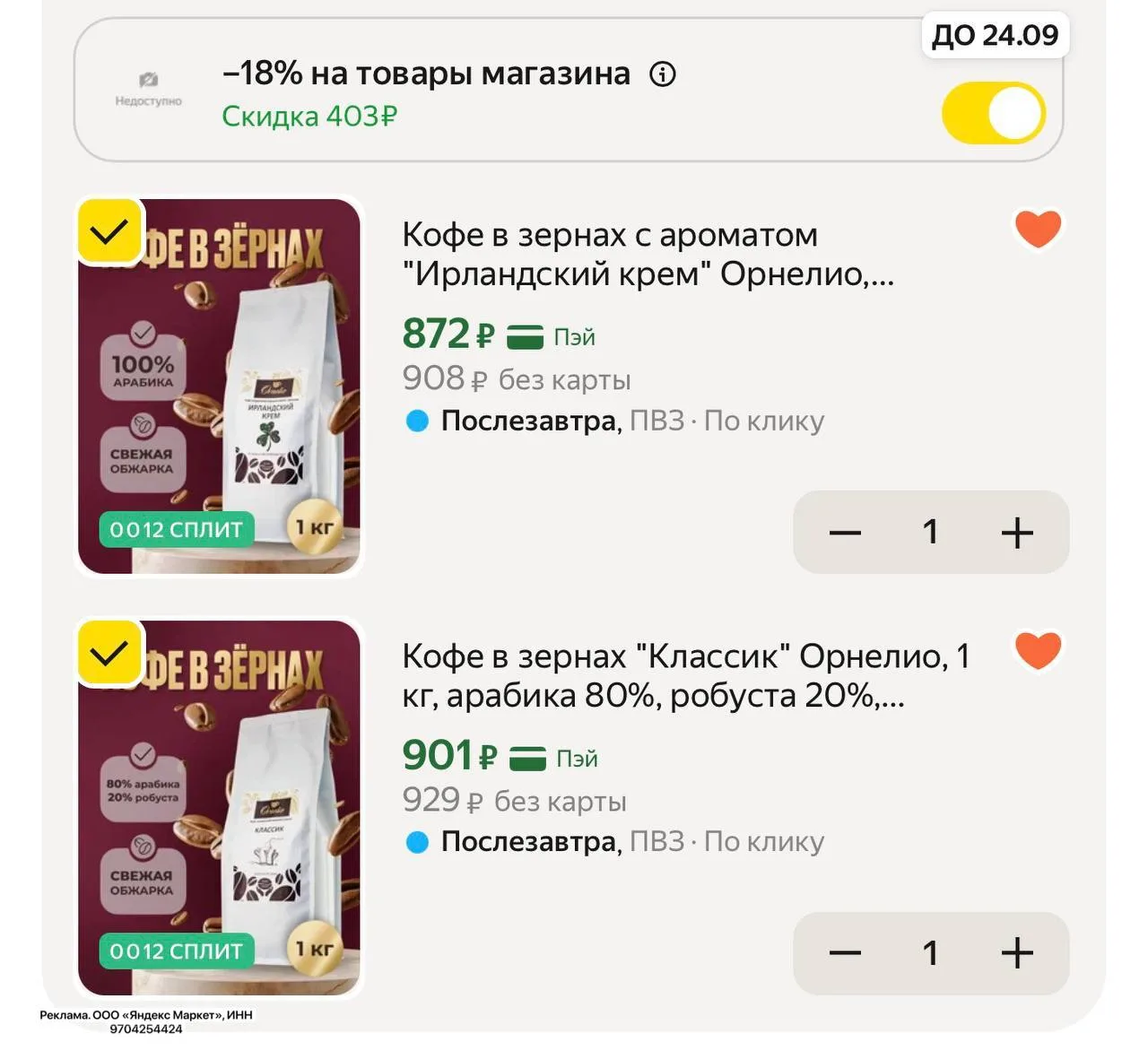This screenshot has width=1148, height=1051.
Task: Uncheck the Ирландский крем coffee checkbox
Action: [x=109, y=231]
